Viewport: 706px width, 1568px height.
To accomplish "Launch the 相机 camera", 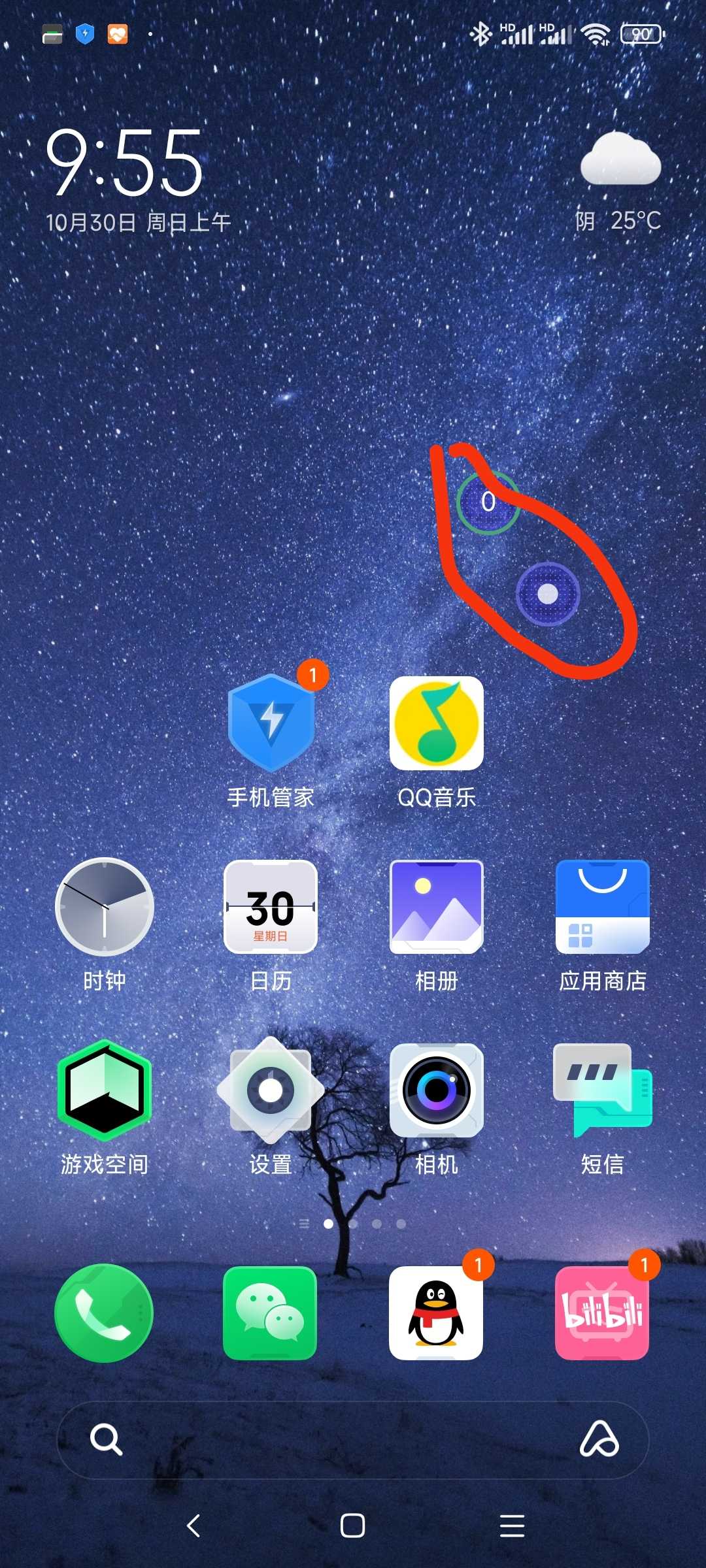I will pyautogui.click(x=436, y=1090).
